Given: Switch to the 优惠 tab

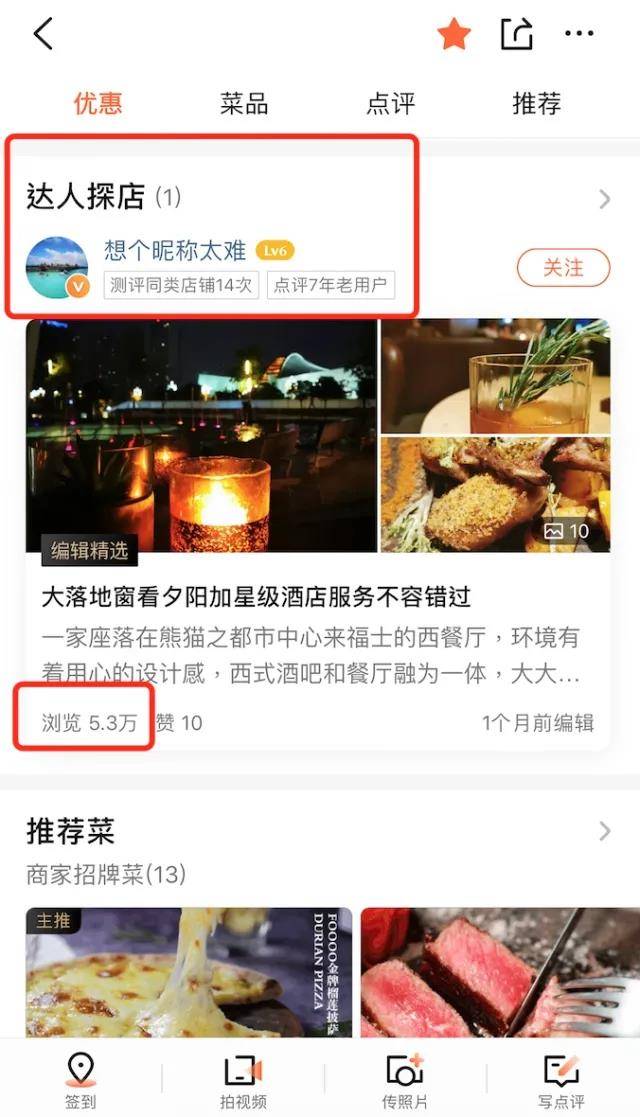Looking at the screenshot, I should tap(98, 103).
